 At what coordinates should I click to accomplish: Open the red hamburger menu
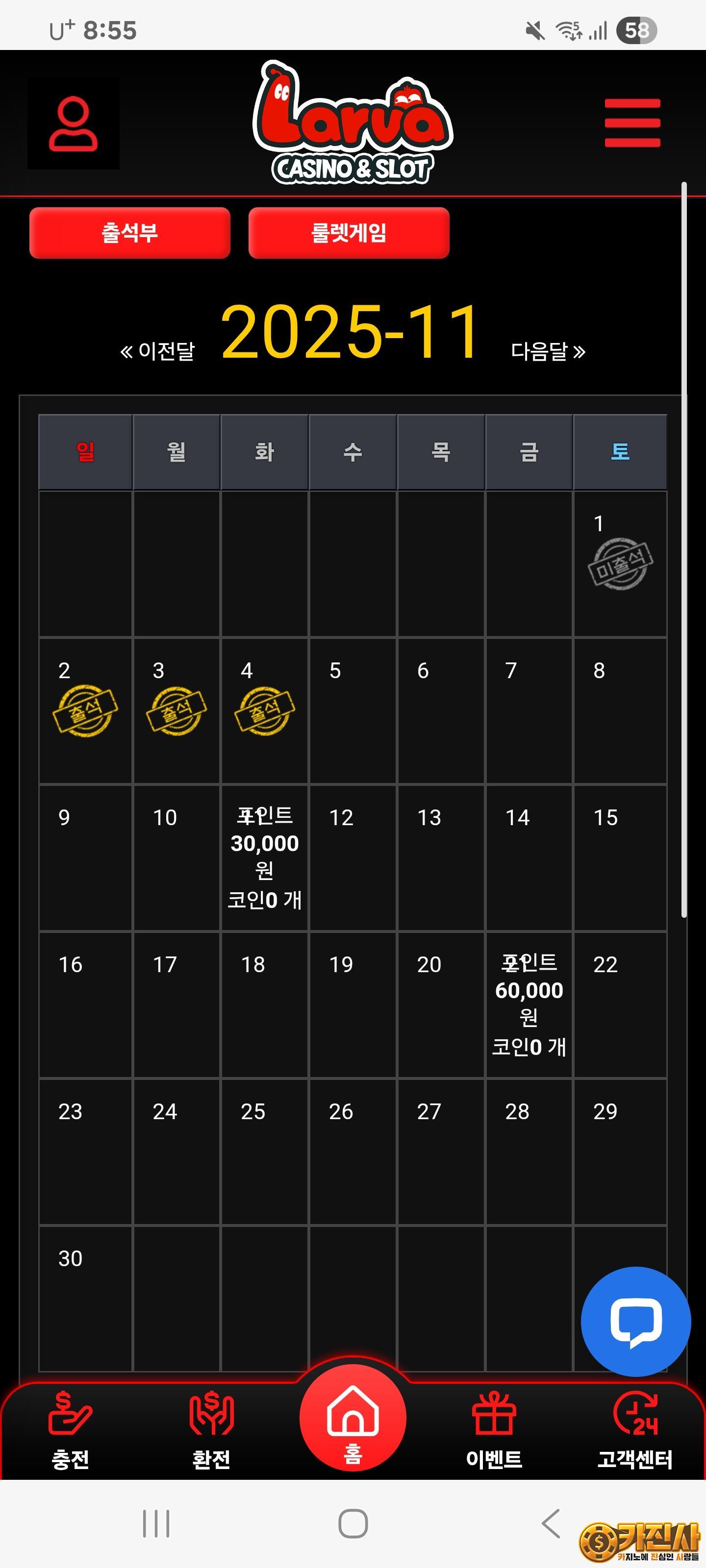tap(631, 123)
